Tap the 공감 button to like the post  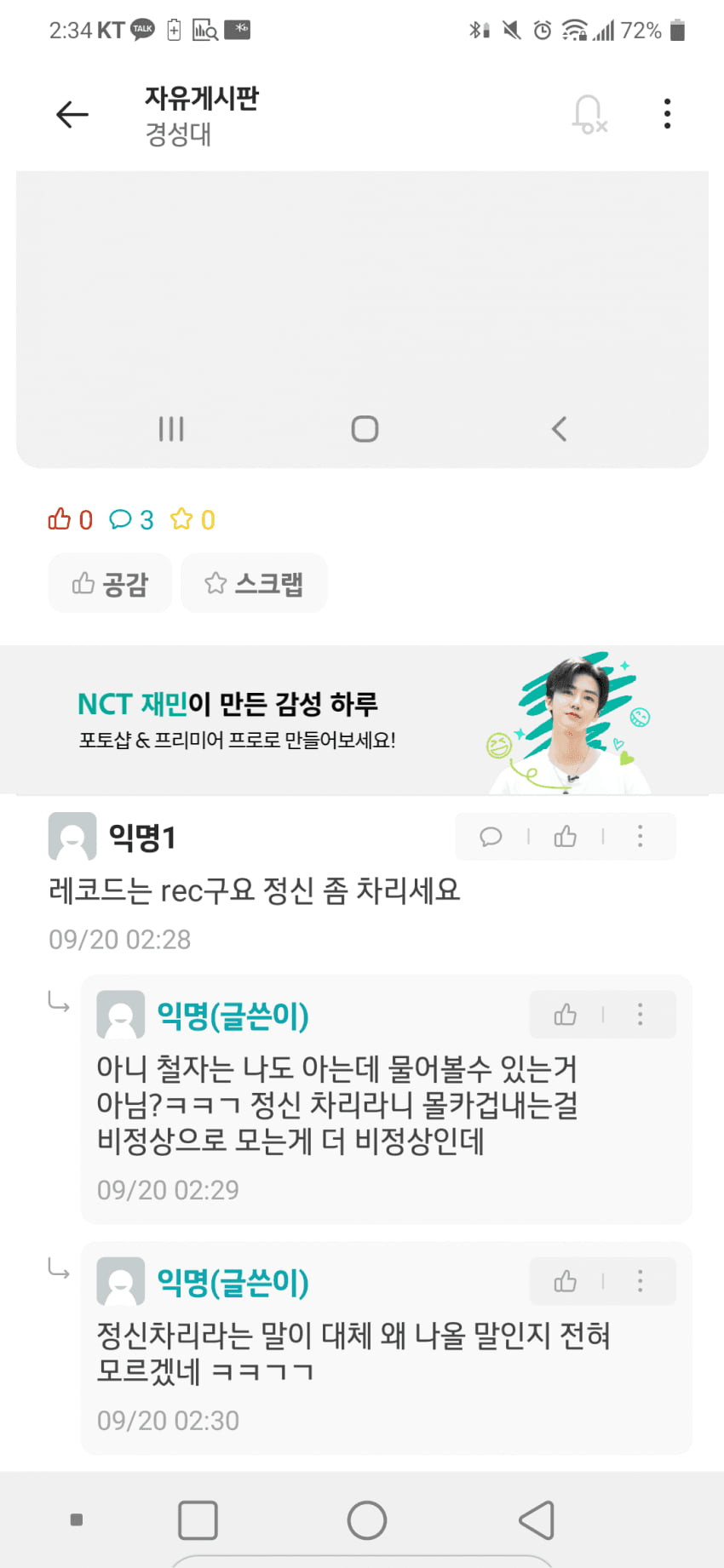110,583
